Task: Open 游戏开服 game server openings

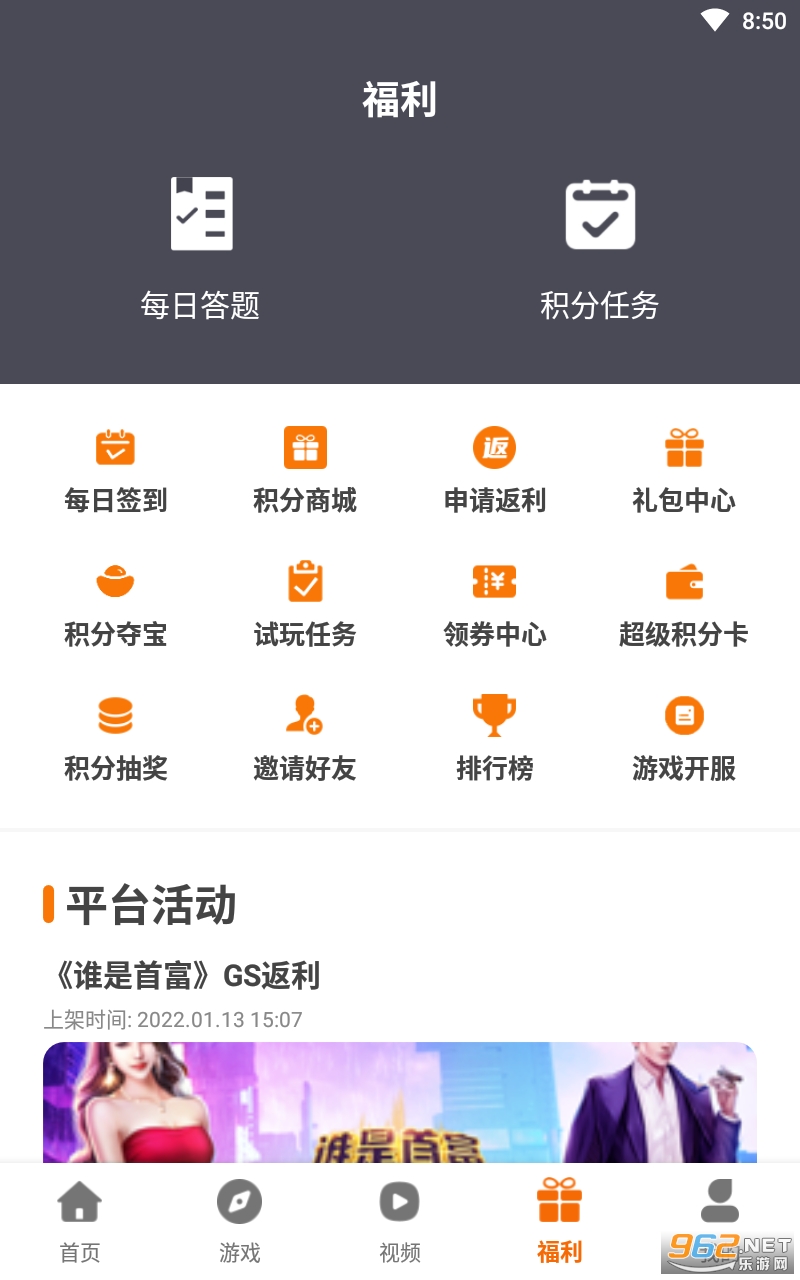Action: (684, 738)
